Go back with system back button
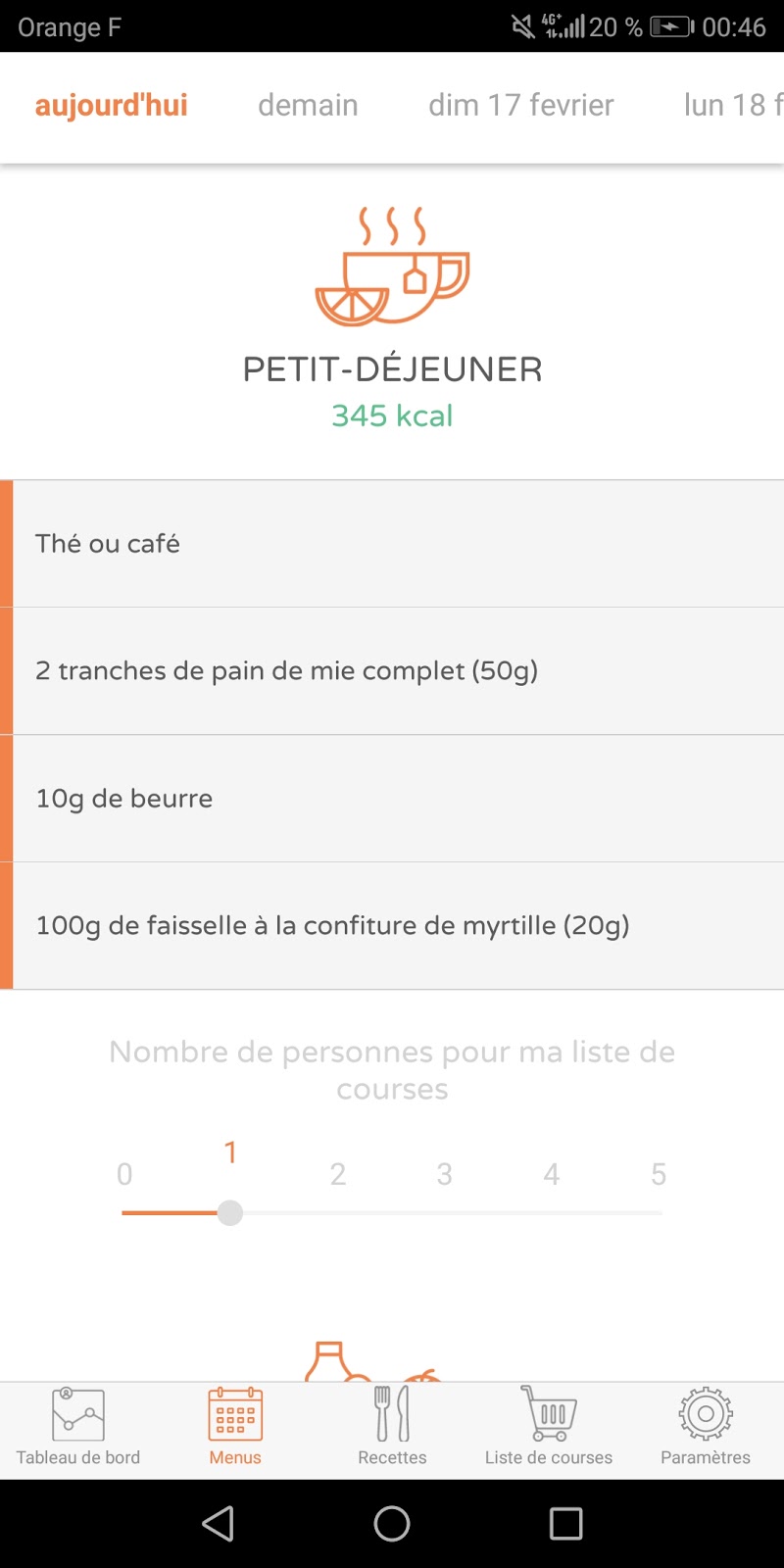 pyautogui.click(x=218, y=1524)
